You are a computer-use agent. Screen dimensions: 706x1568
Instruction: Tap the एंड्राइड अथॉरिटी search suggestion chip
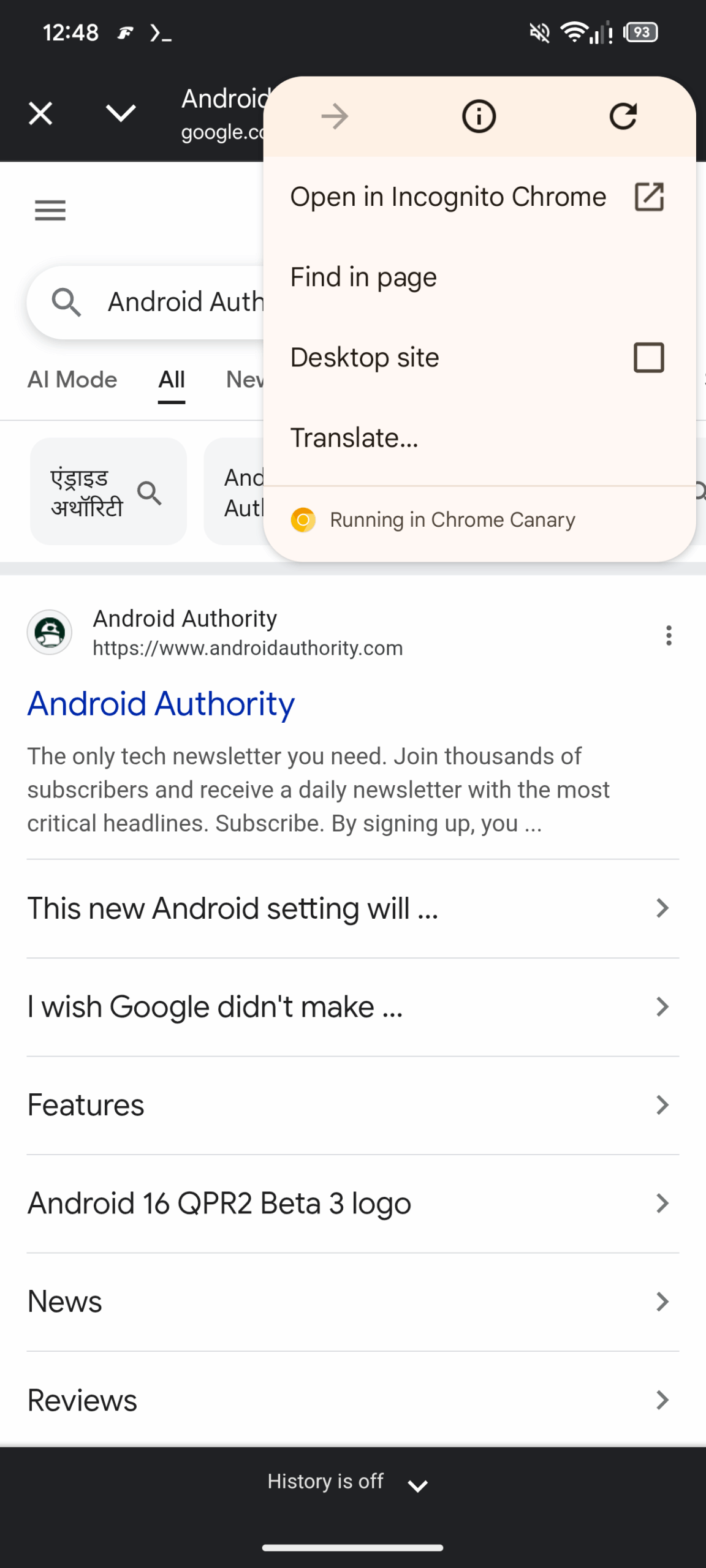[x=108, y=492]
